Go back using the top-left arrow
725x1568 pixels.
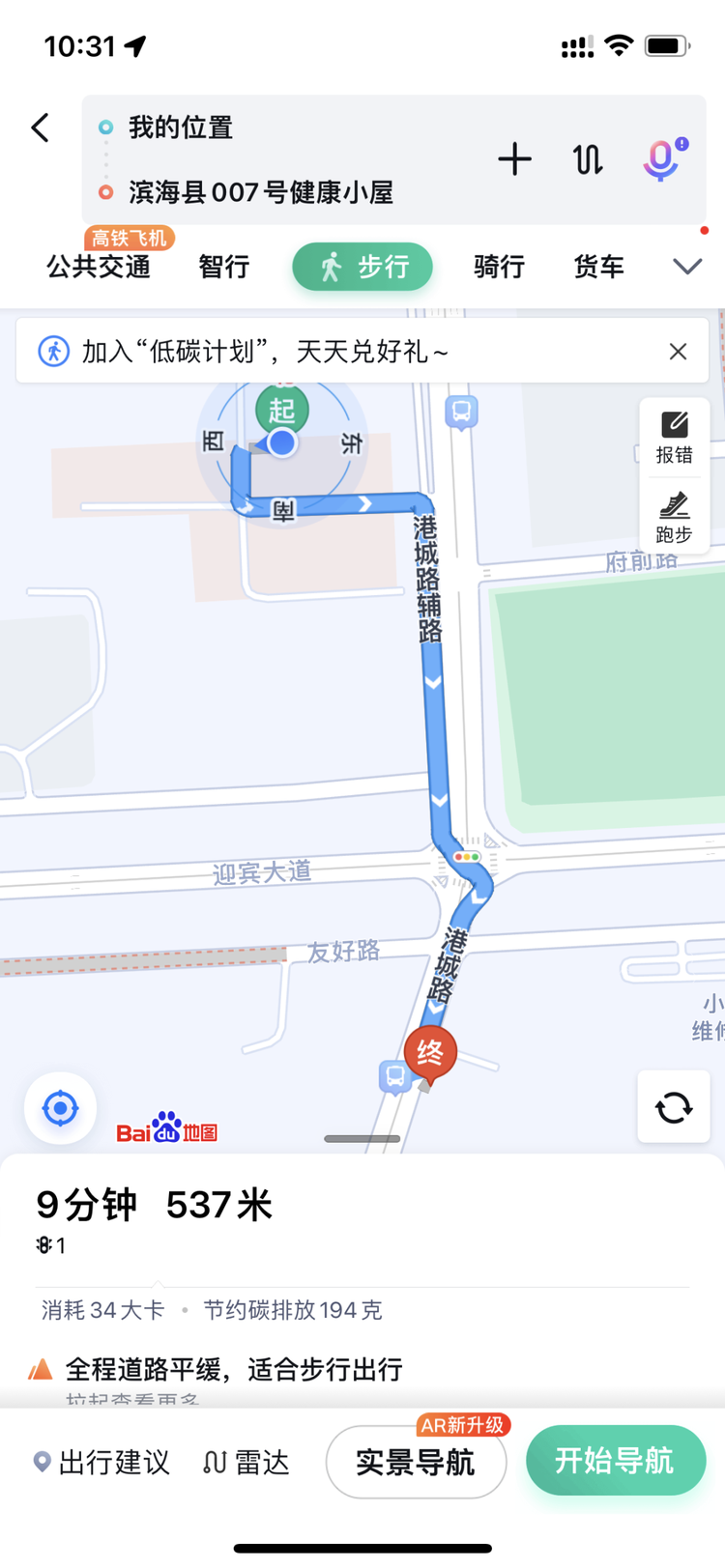tap(40, 128)
